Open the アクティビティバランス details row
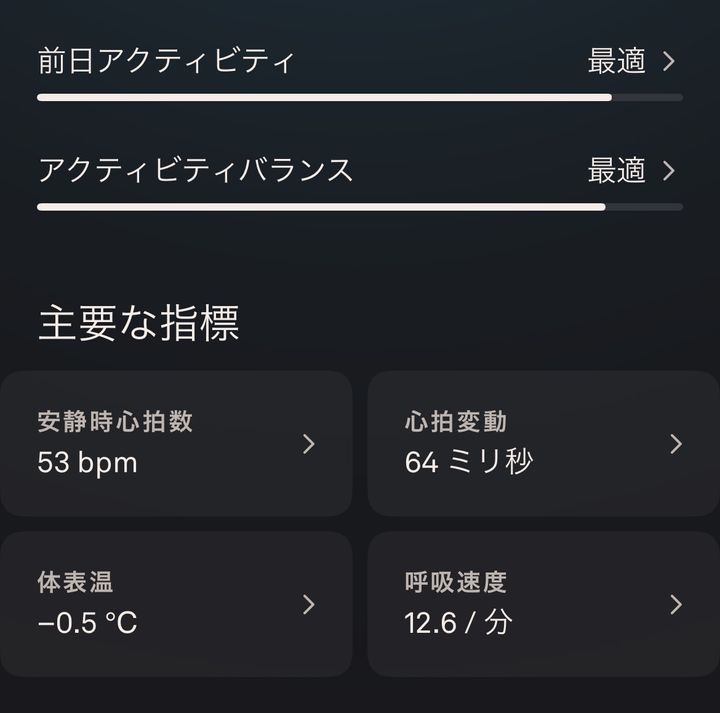 [x=359, y=171]
